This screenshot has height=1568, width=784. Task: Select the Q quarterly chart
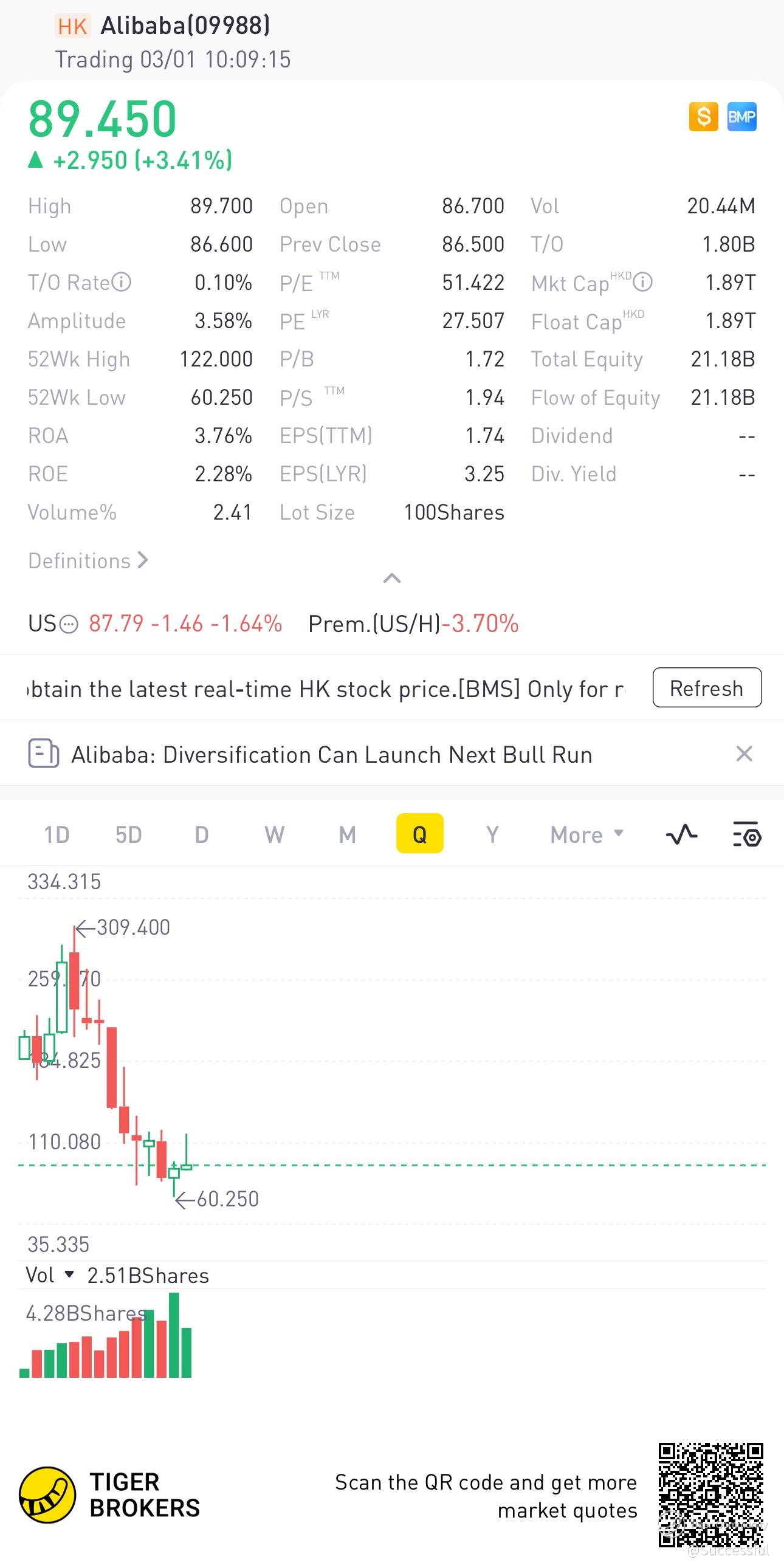click(419, 834)
